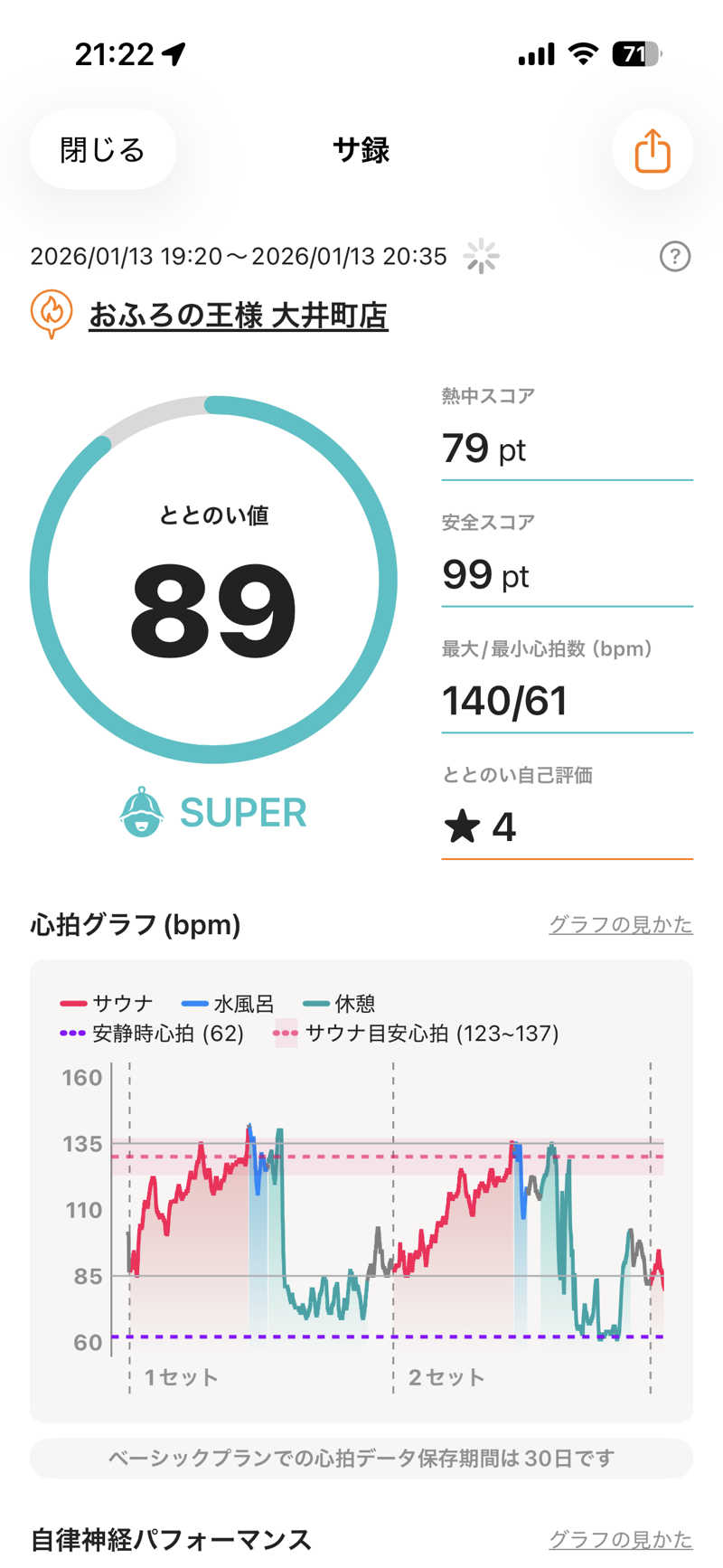Viewport: 723px width, 1568px height.
Task: Tap the 閉じる close button
Action: coord(102,150)
